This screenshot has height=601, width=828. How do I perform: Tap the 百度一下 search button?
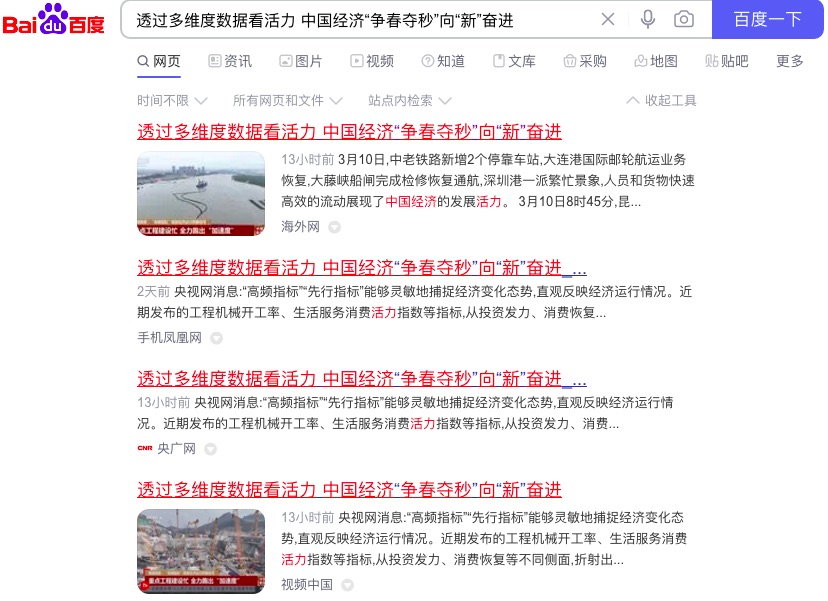click(x=768, y=19)
